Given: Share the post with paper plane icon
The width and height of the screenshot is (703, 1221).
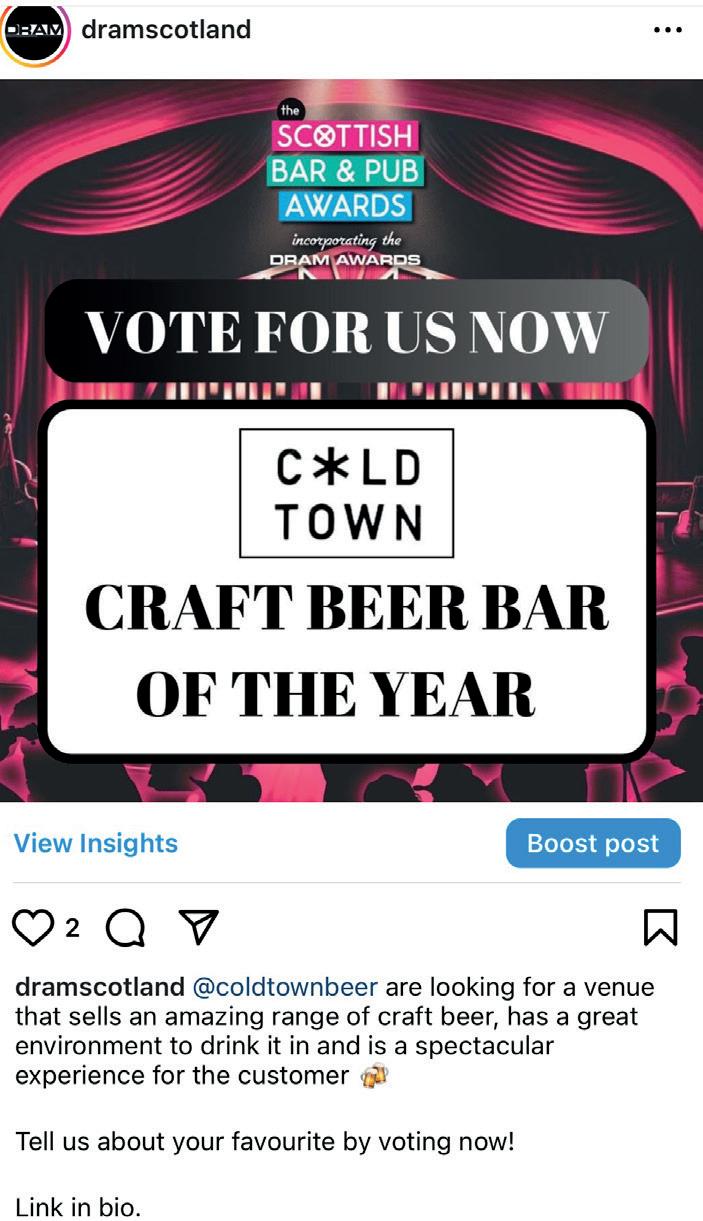Looking at the screenshot, I should (x=198, y=928).
